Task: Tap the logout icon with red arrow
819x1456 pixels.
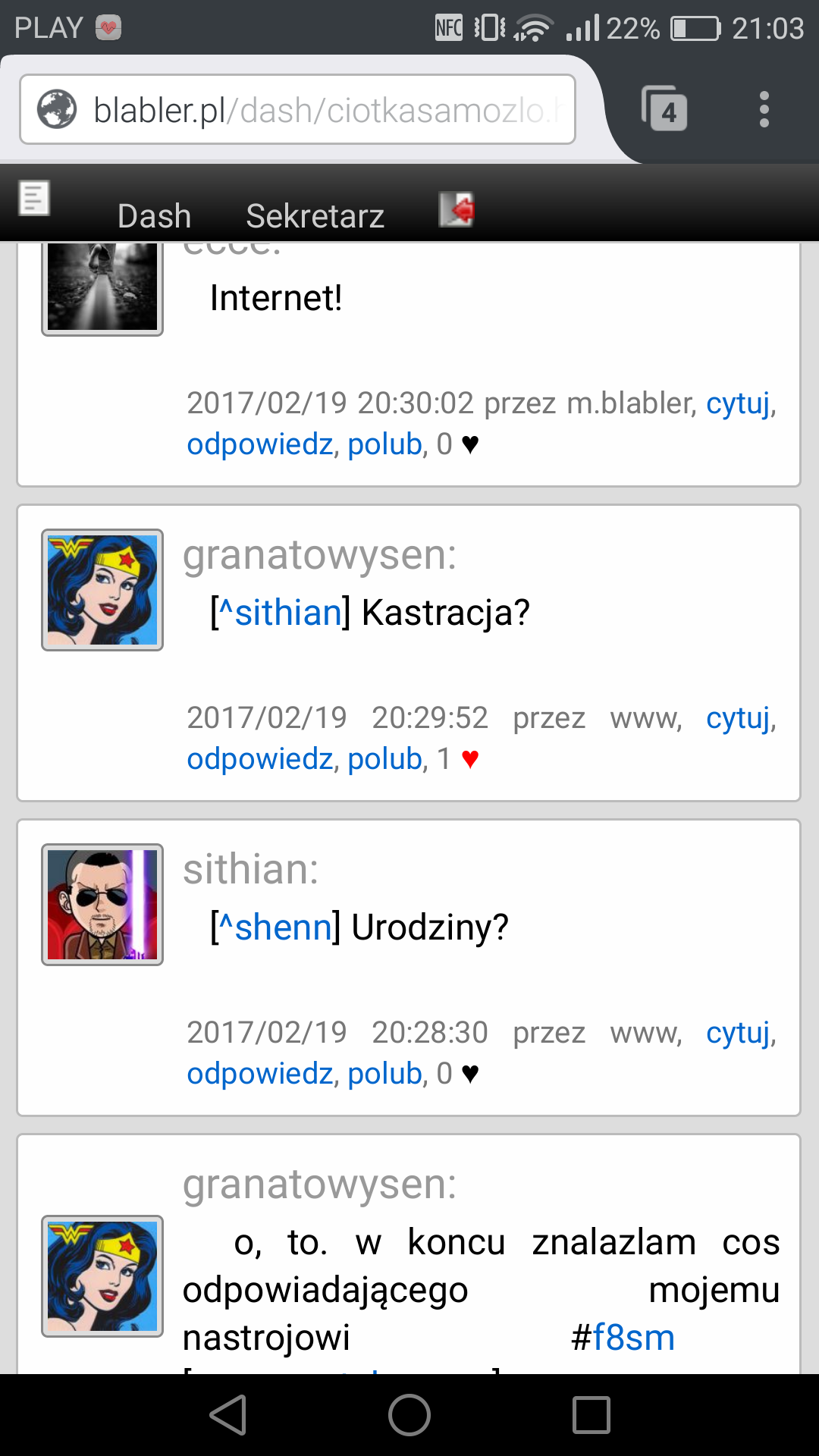Action: [457, 209]
